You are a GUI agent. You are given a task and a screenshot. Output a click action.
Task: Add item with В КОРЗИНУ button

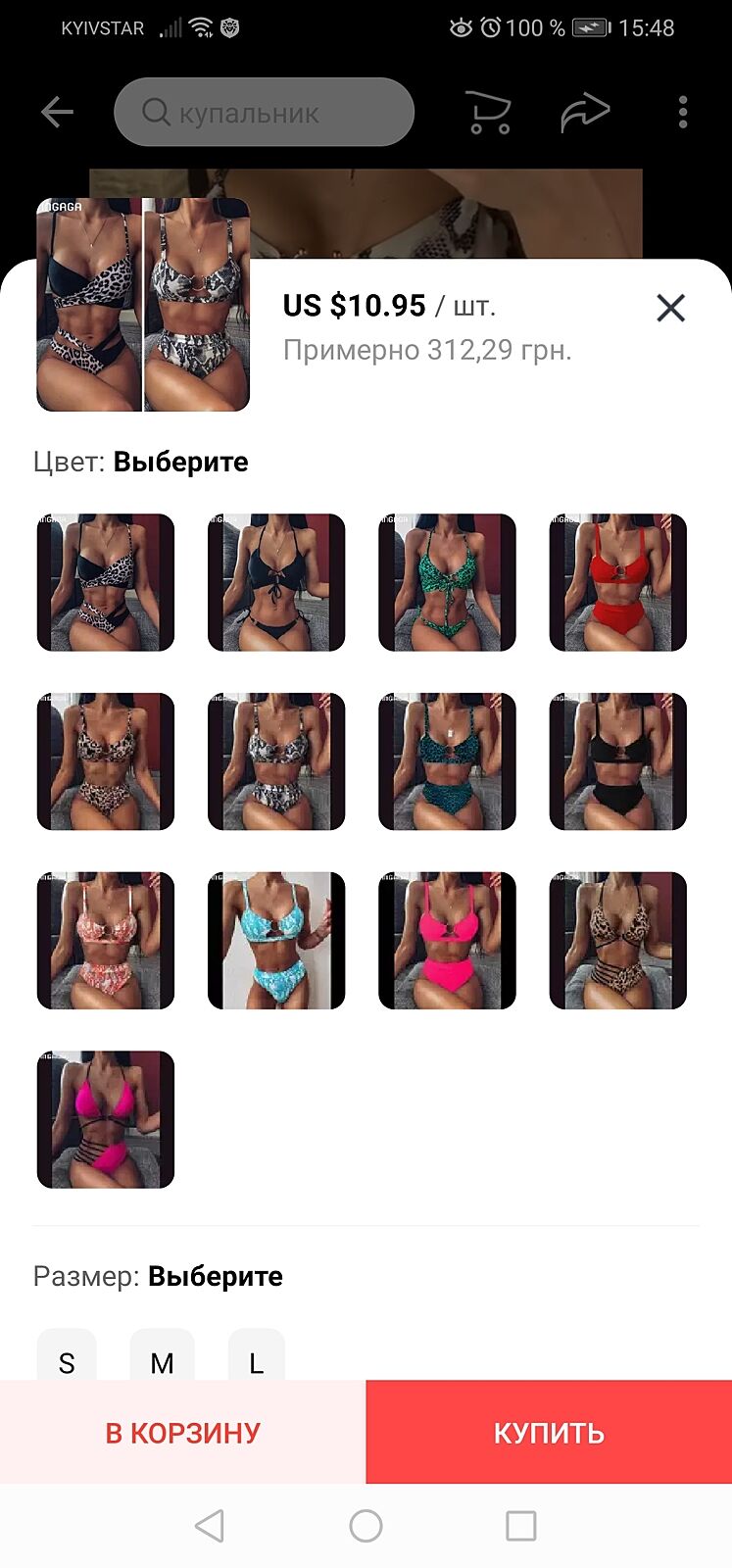tap(183, 1433)
